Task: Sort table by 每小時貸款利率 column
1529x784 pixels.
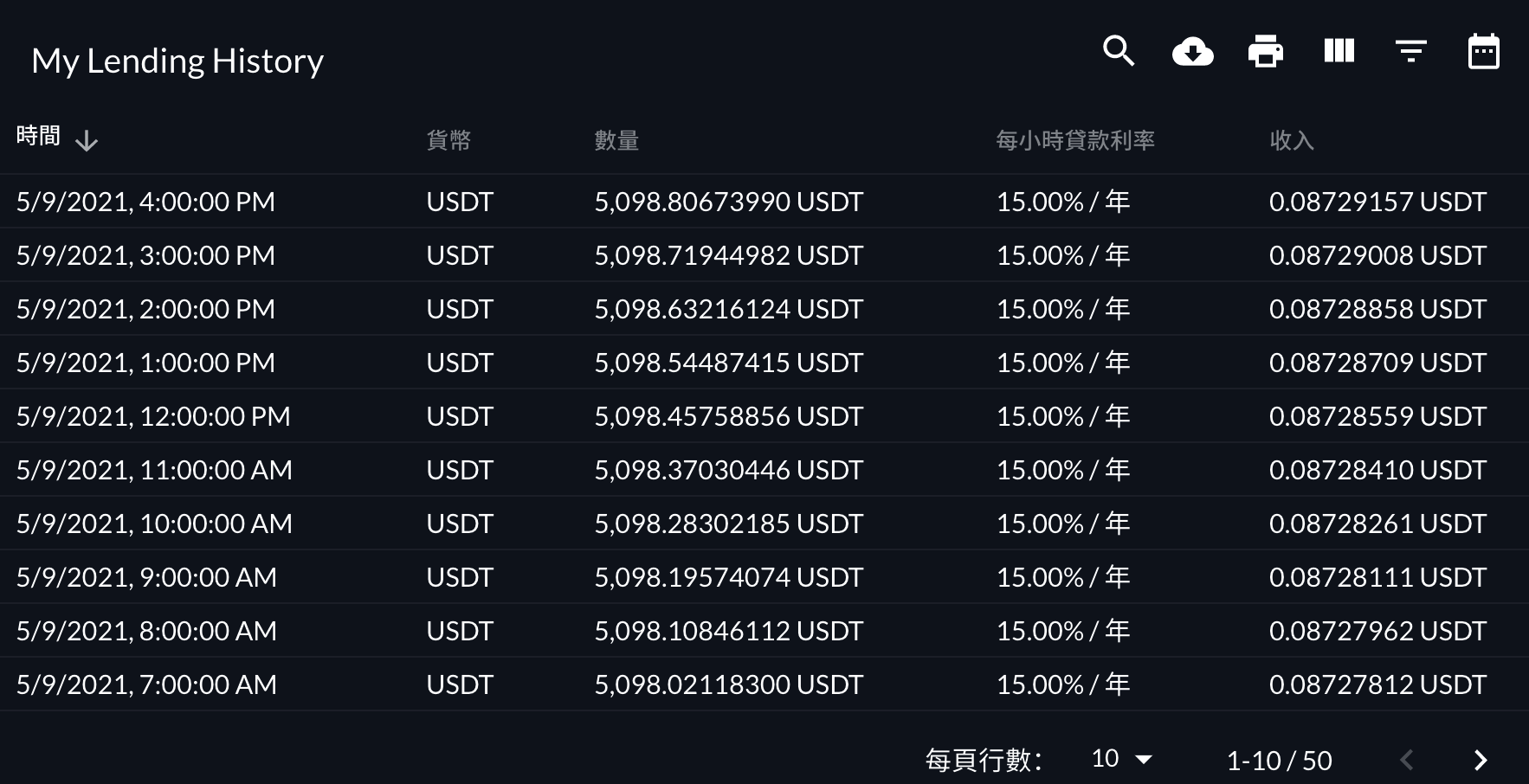Action: pyautogui.click(x=1075, y=140)
